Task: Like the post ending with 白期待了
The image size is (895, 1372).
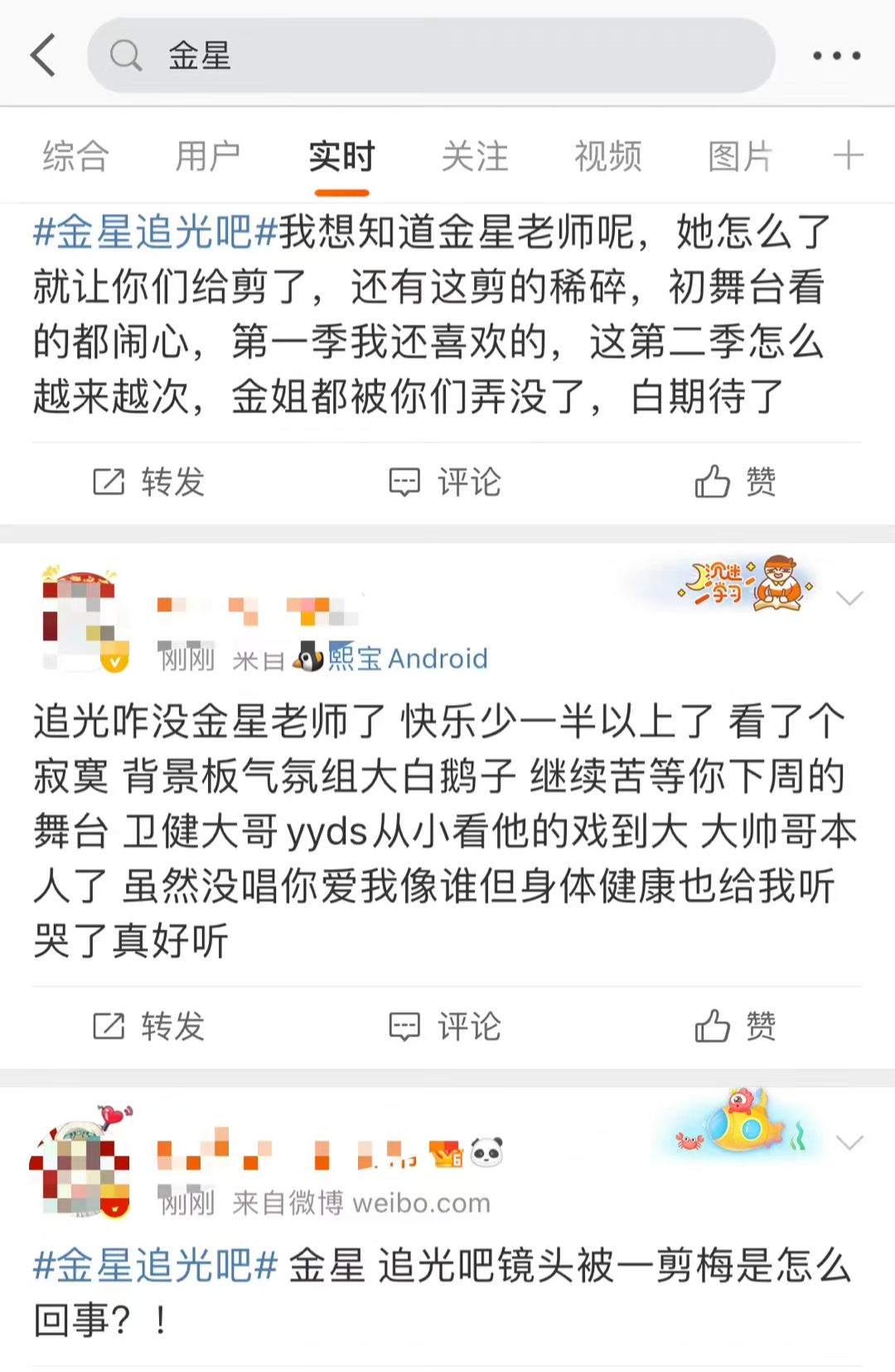Action: 736,481
